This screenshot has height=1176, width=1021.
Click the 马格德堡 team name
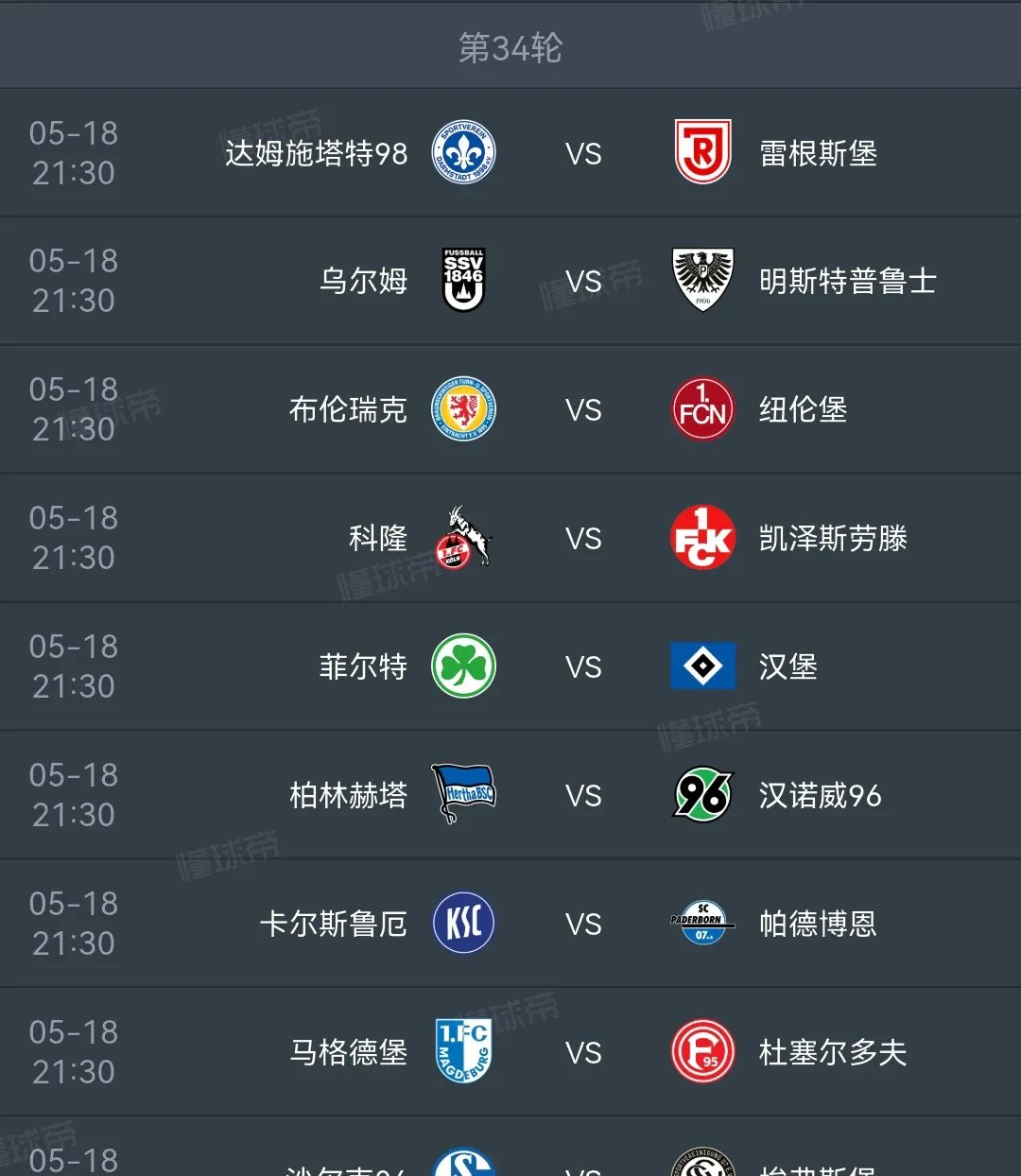point(350,1052)
